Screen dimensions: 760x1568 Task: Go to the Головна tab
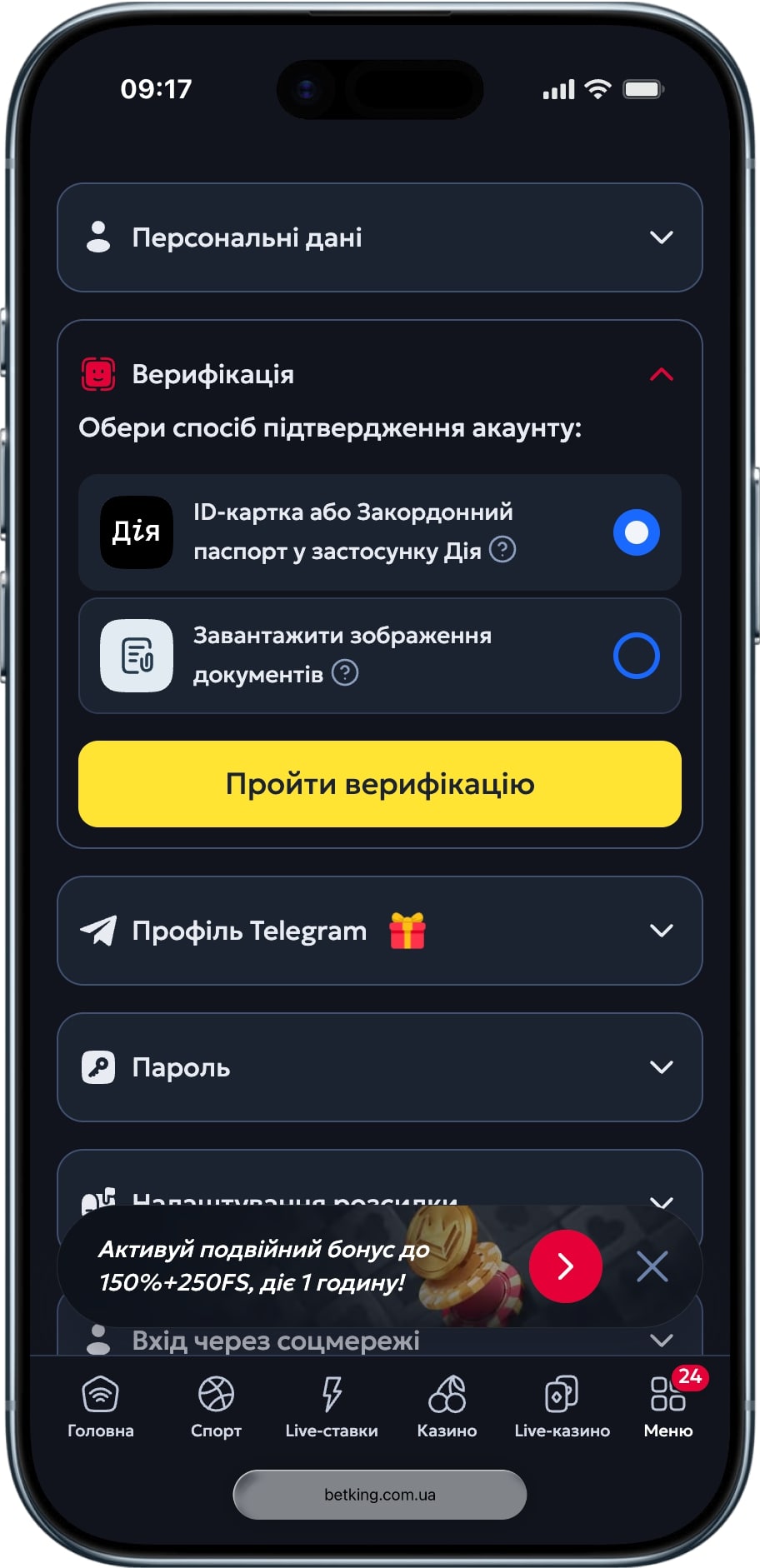coord(101,1406)
